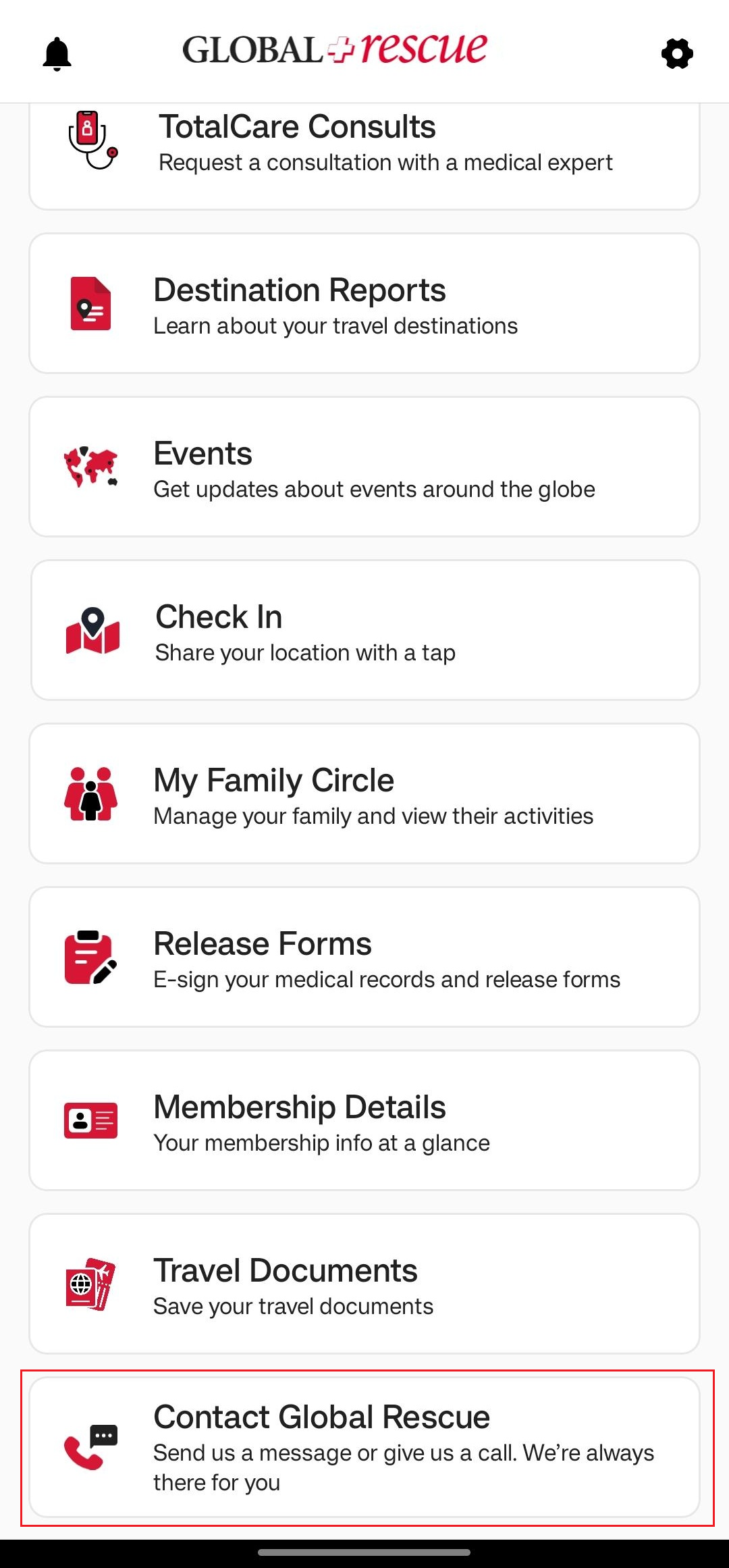Viewport: 729px width, 1568px height.
Task: Open Travel Documents
Action: tap(364, 1284)
